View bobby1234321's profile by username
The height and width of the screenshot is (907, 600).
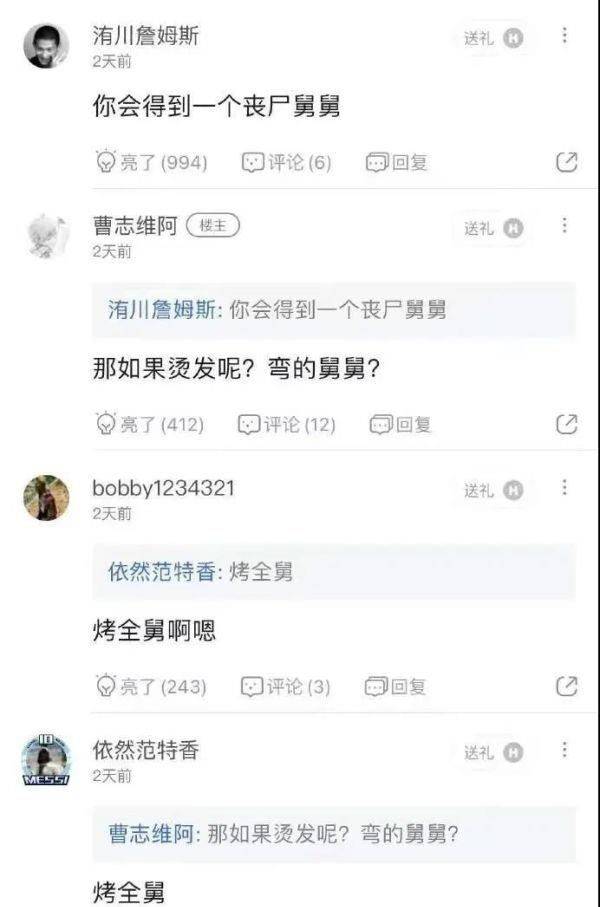point(163,488)
